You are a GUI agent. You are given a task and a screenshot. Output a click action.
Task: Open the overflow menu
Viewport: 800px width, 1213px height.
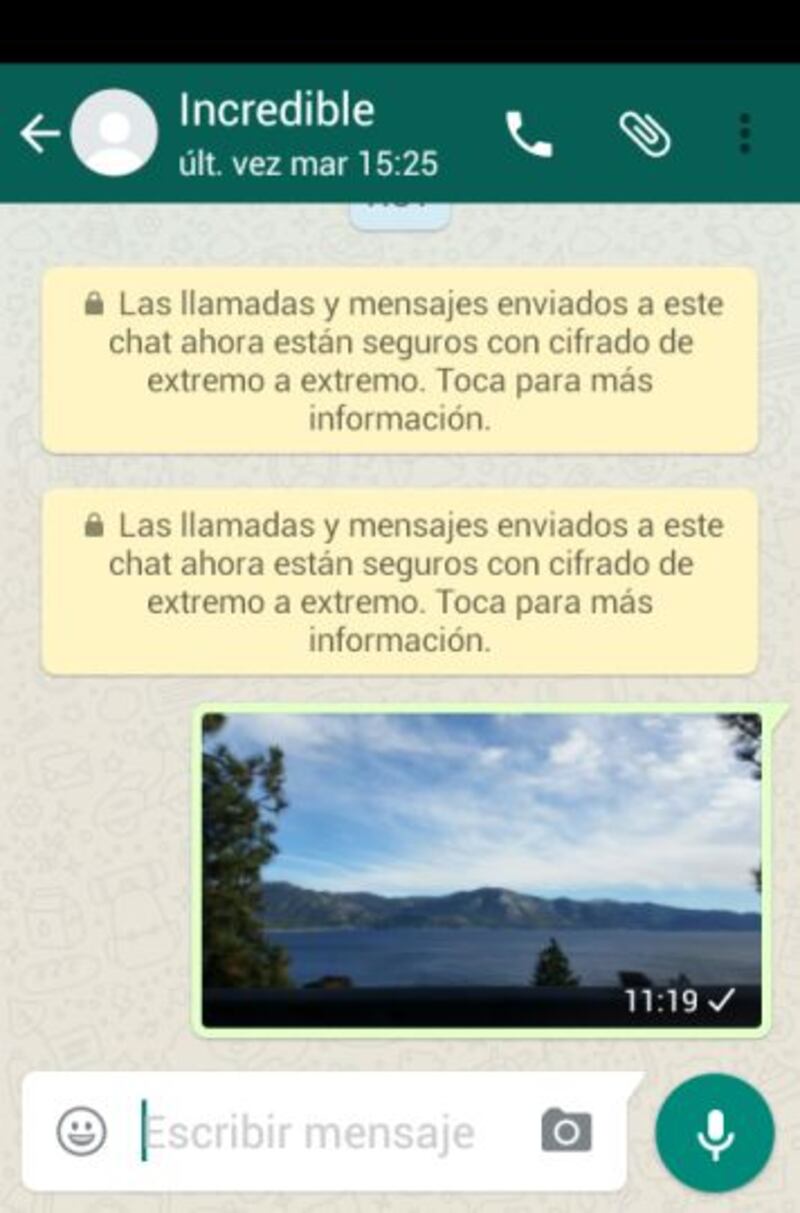pos(744,133)
